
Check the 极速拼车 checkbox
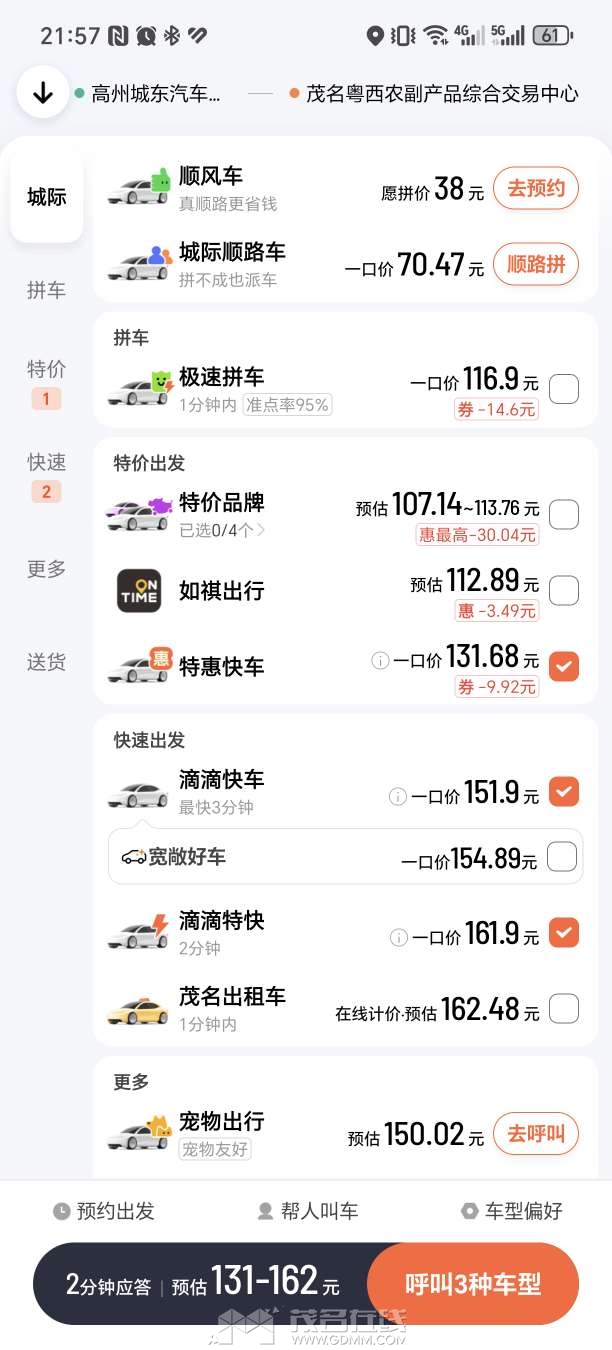pos(564,388)
